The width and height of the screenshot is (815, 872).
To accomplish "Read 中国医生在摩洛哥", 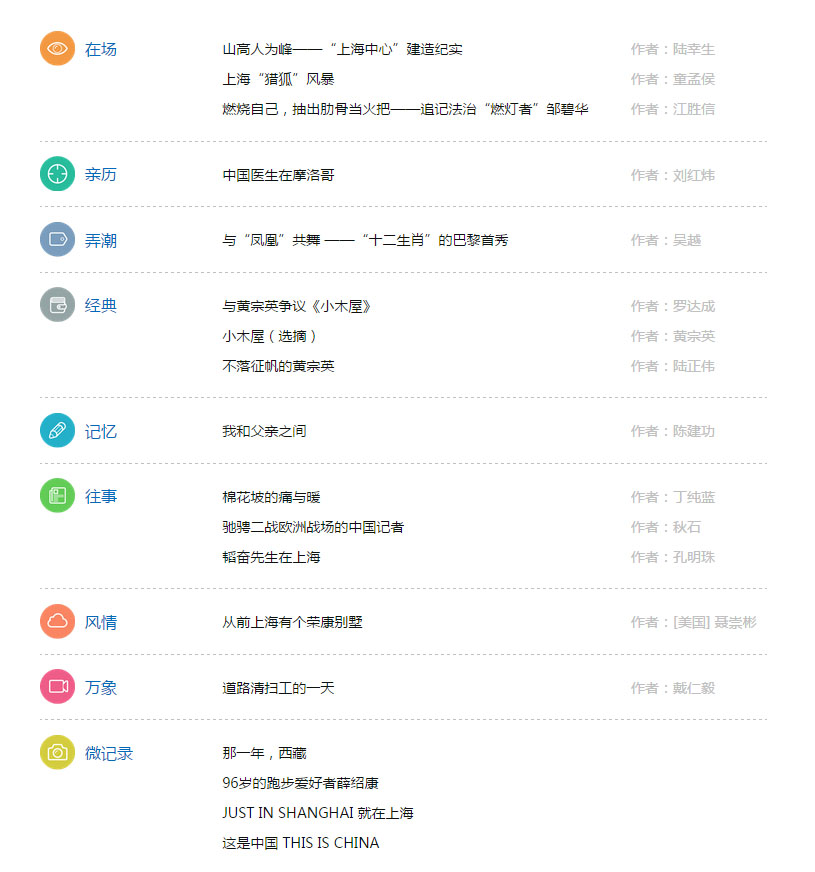I will pos(278,175).
